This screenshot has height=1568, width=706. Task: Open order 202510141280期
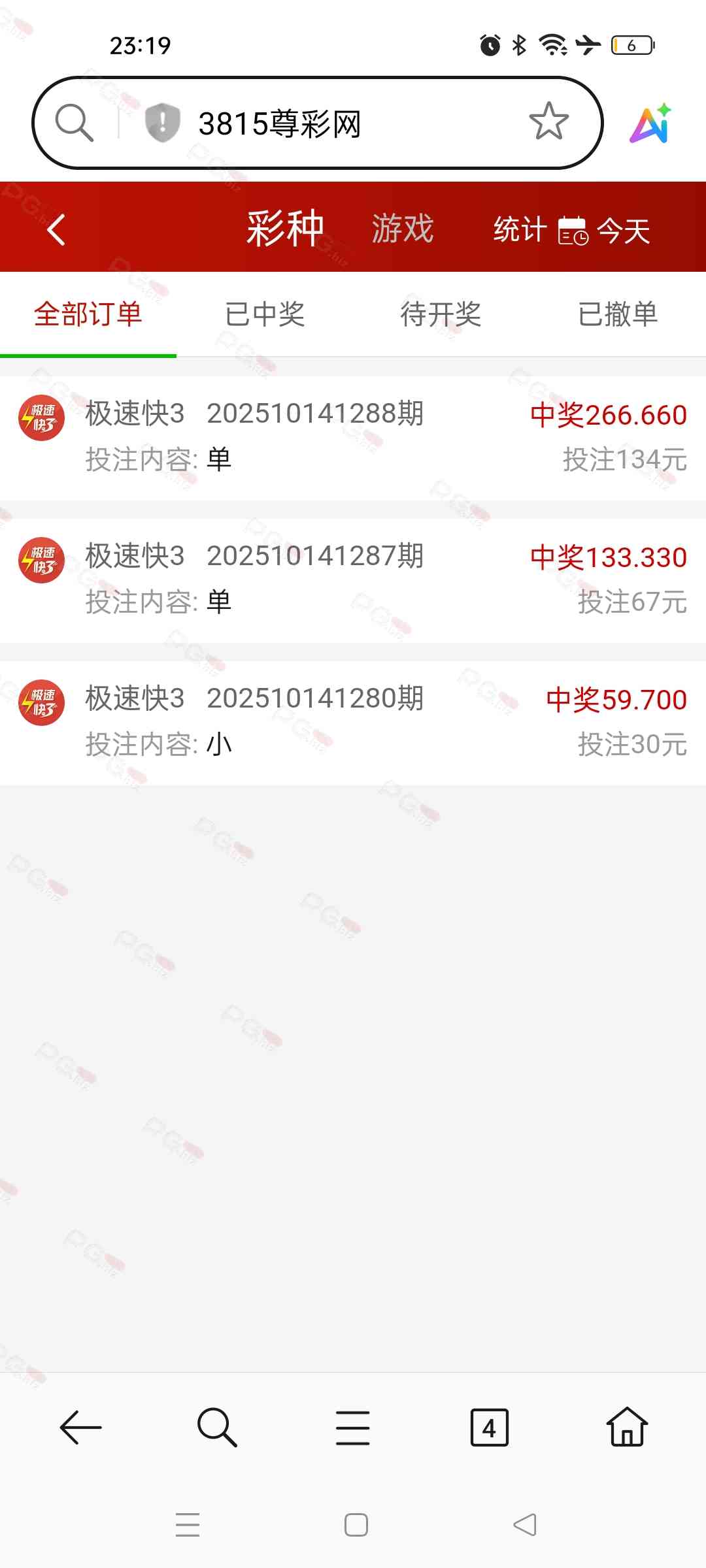point(353,721)
